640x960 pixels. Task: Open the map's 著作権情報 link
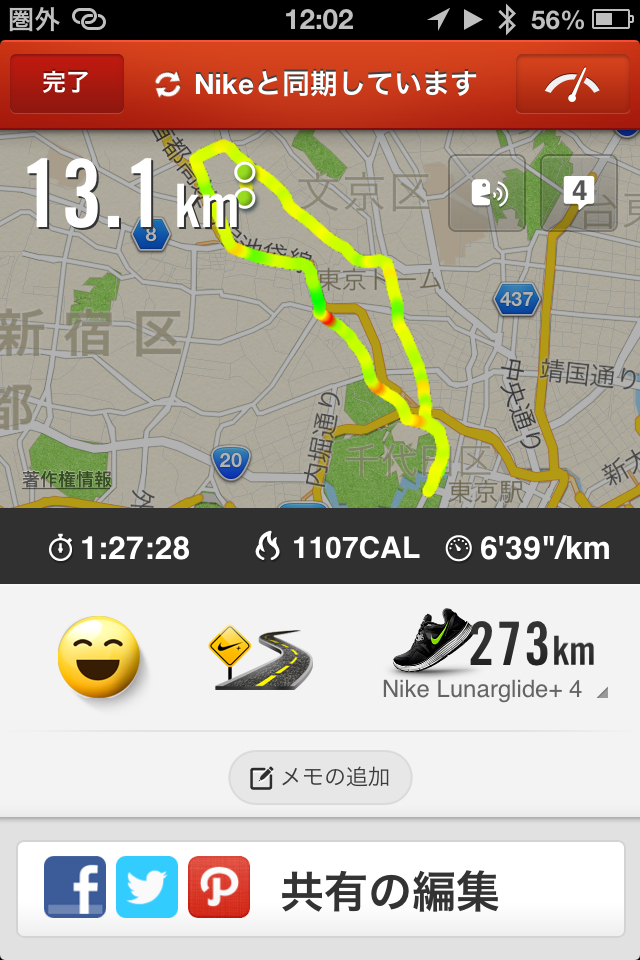point(67,481)
